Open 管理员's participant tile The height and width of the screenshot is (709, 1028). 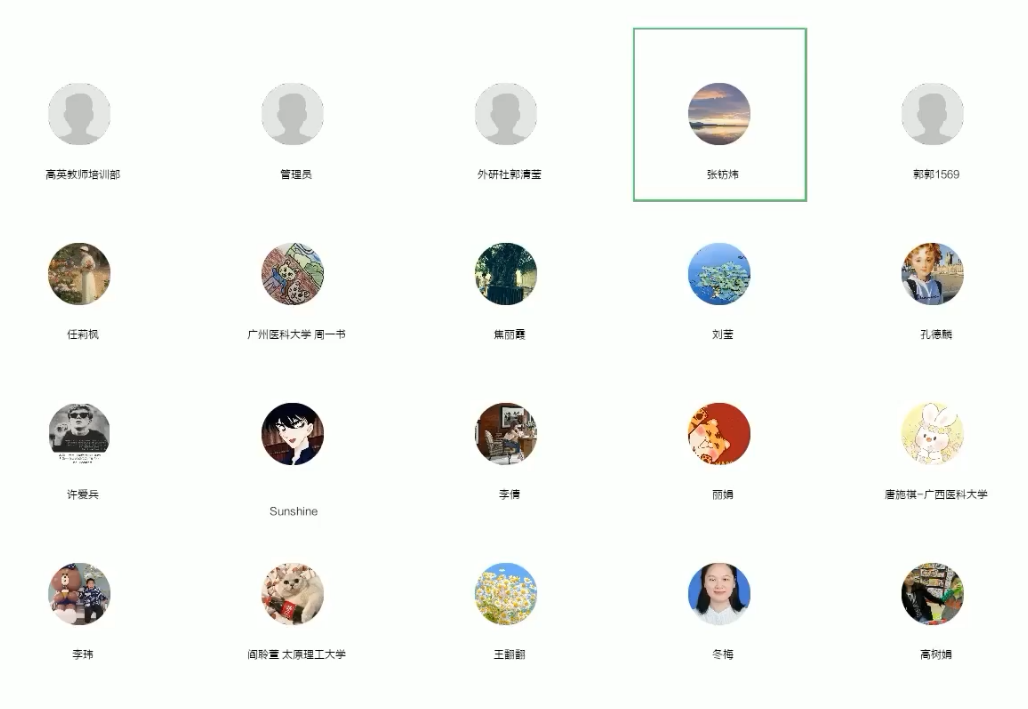pyautogui.click(x=293, y=115)
